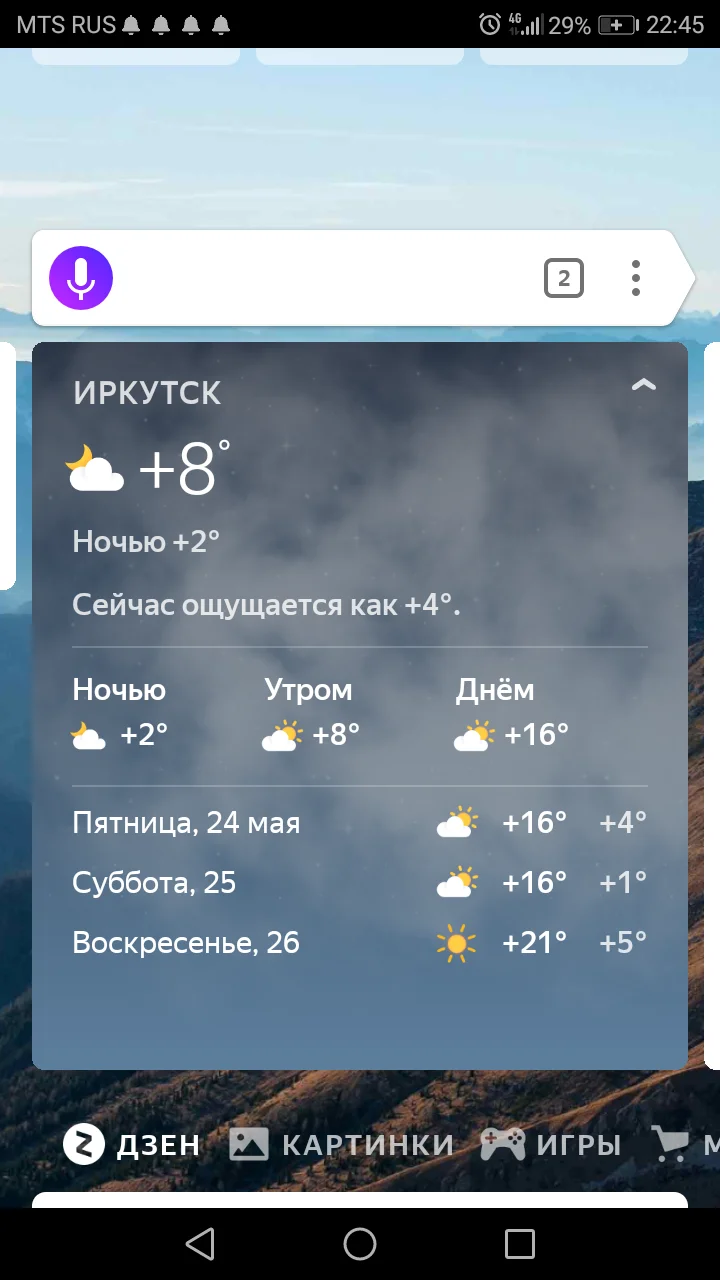Open the browser three-dot overflow menu
Image resolution: width=720 pixels, height=1280 pixels.
[x=635, y=278]
